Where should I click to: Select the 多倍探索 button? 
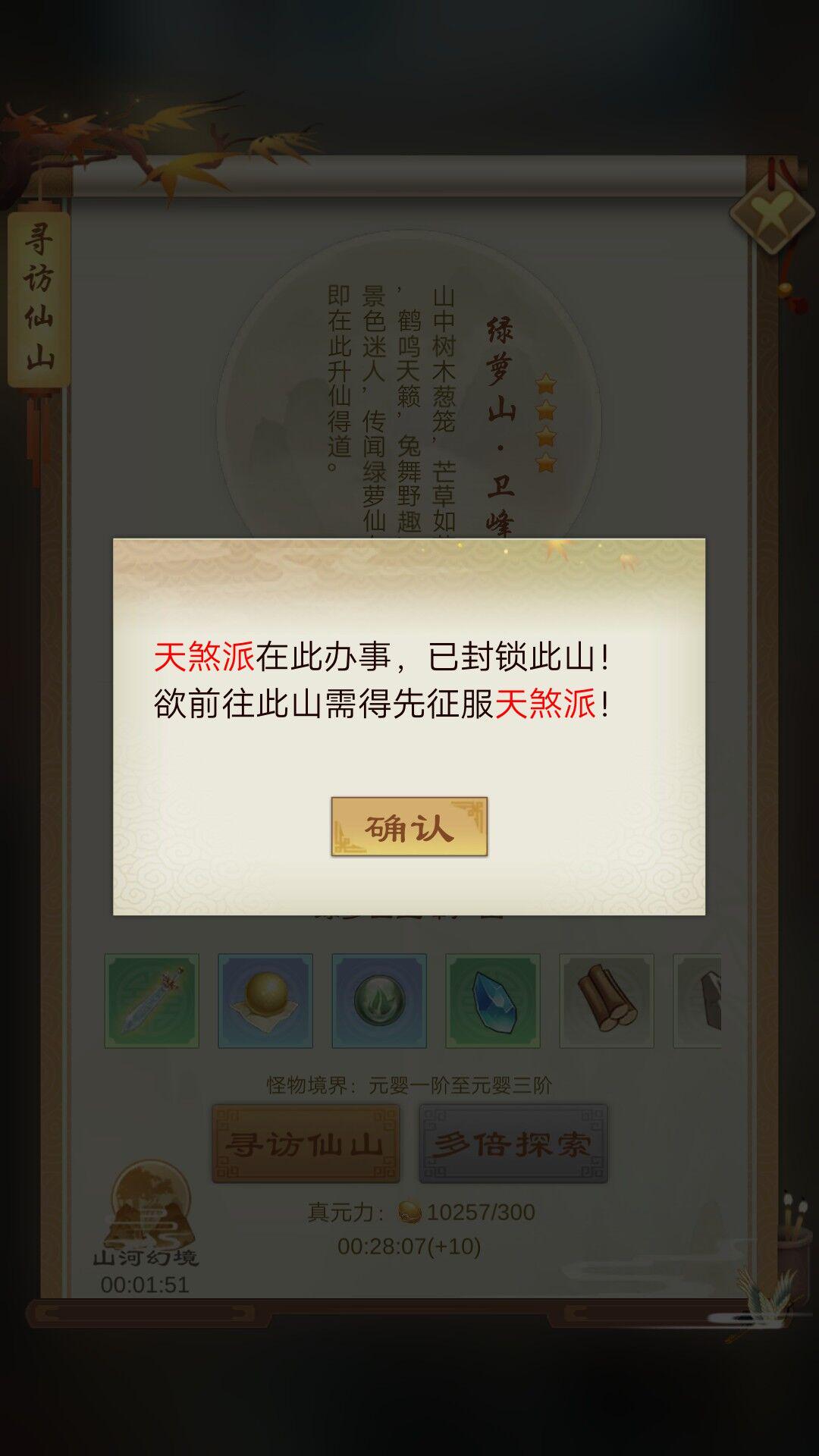(x=513, y=1144)
